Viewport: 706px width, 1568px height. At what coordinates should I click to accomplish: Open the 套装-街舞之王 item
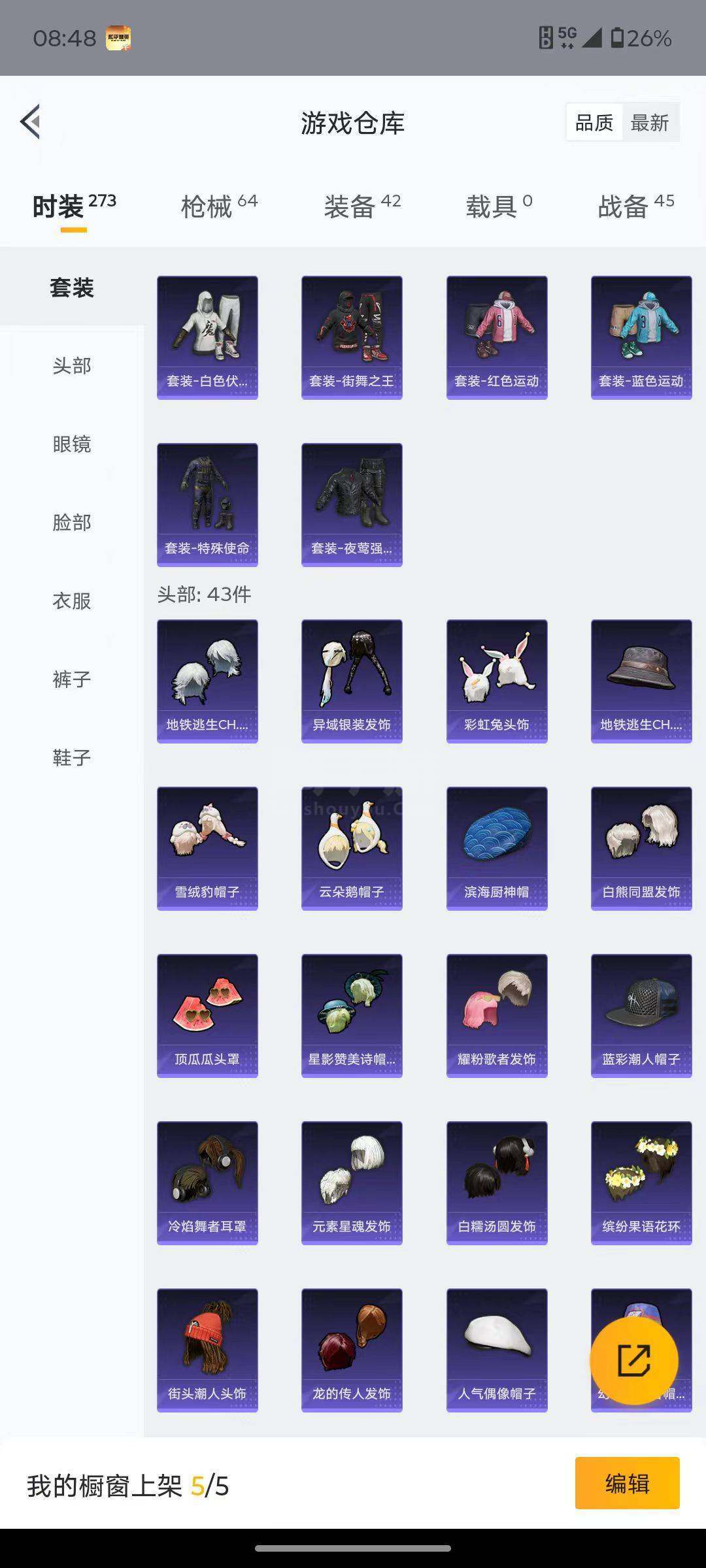click(352, 337)
